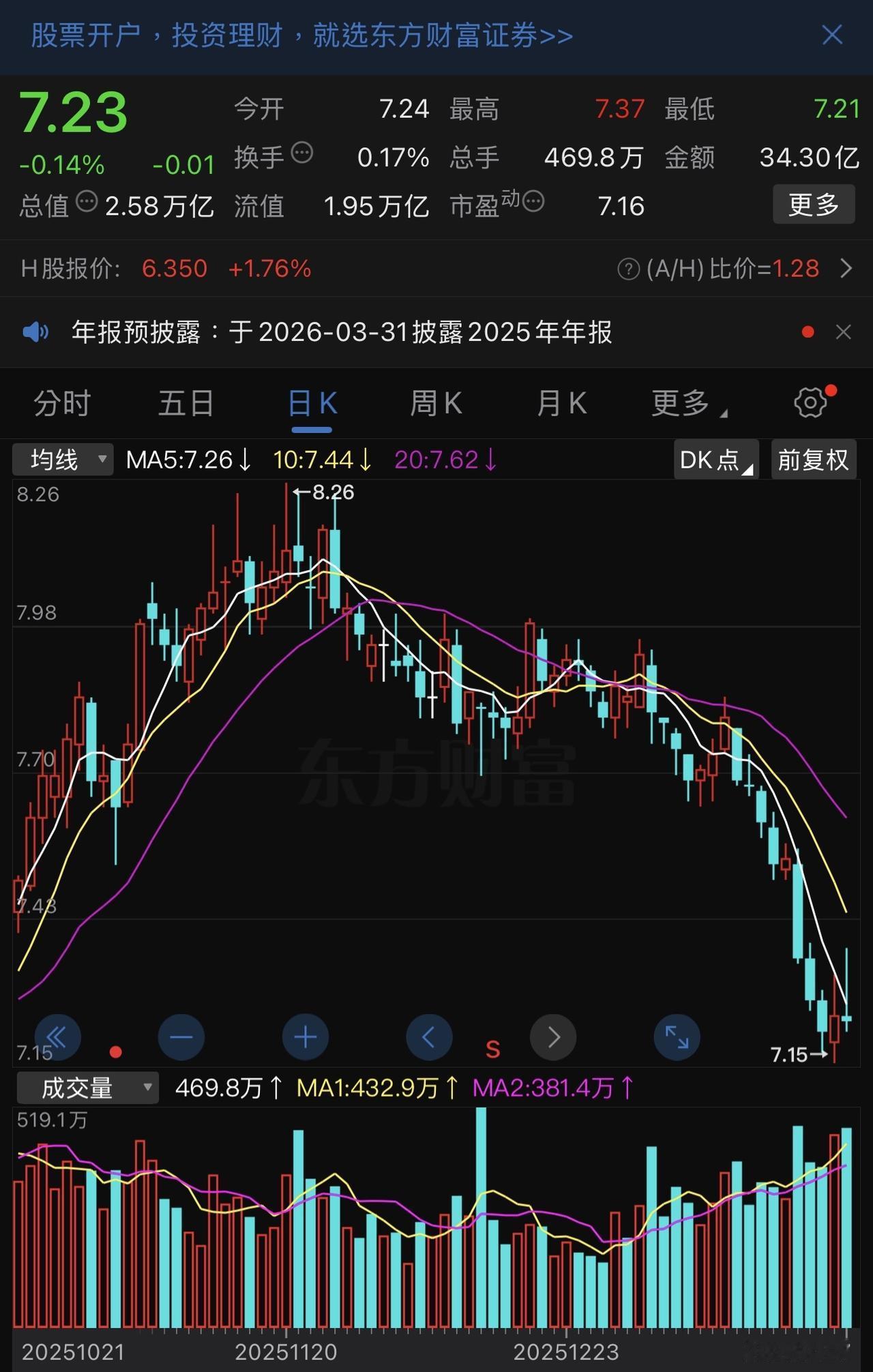Toggle DK点 buy/sell signal markers

pyautogui.click(x=713, y=460)
